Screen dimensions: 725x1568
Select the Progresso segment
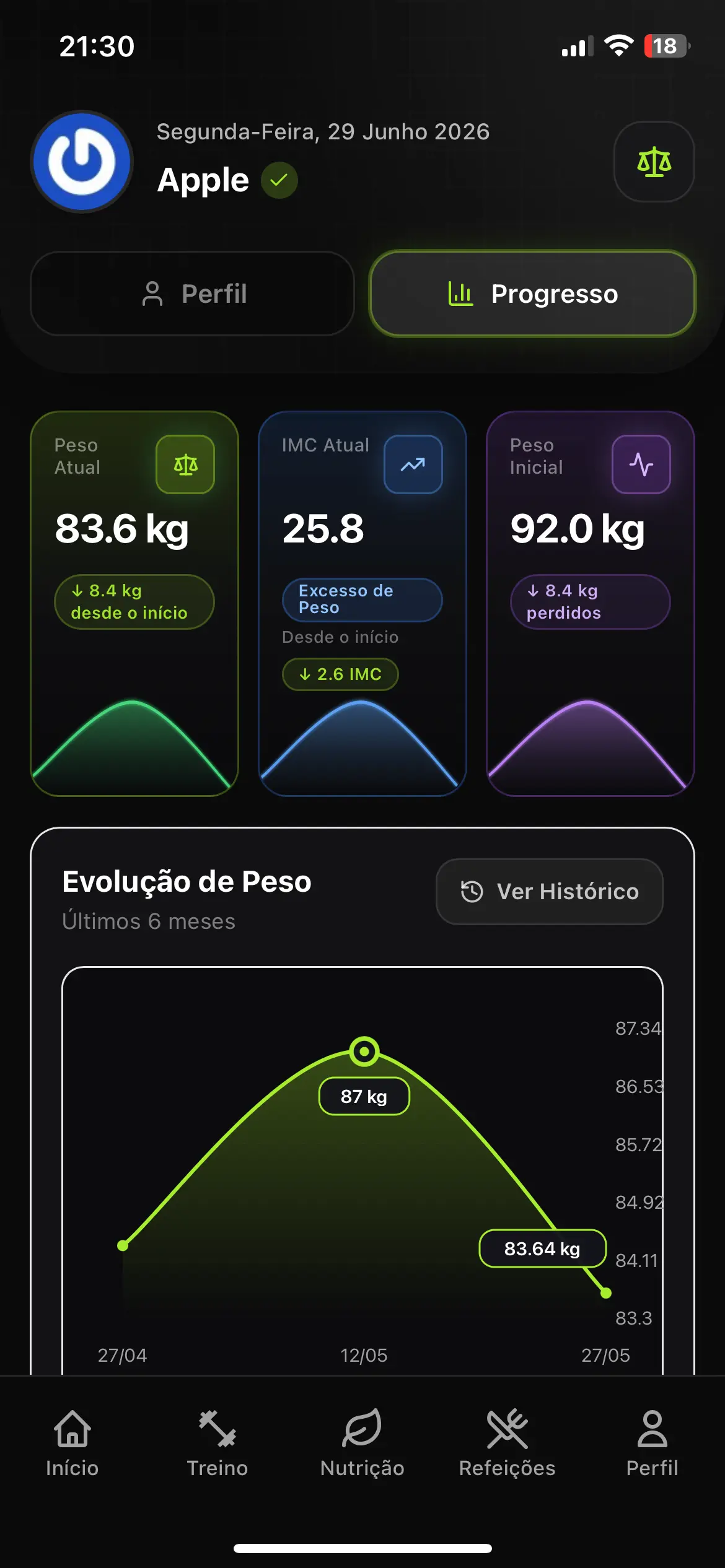pyautogui.click(x=532, y=294)
